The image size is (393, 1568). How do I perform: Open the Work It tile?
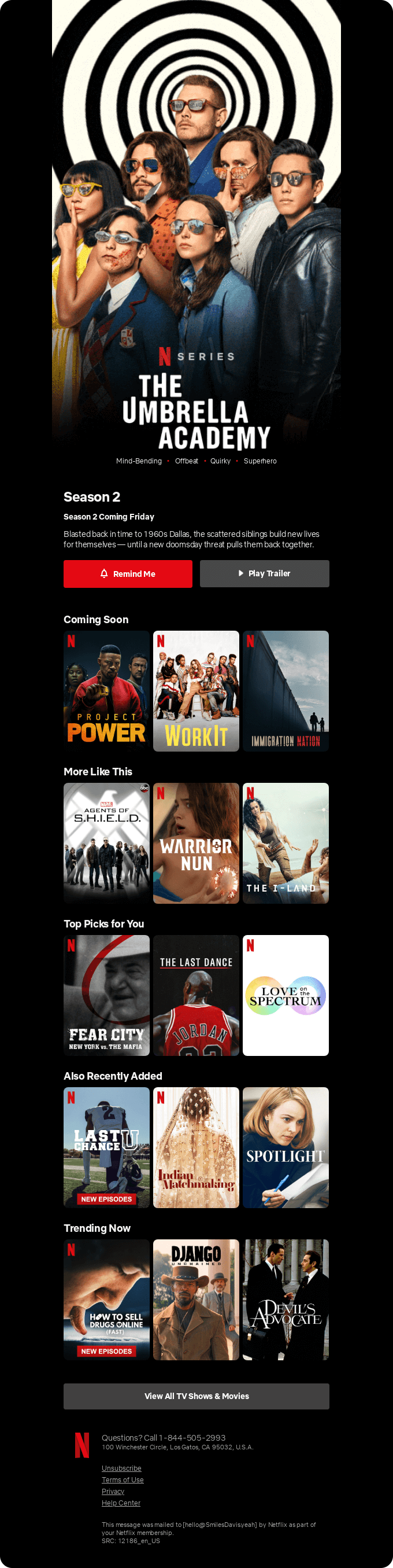pyautogui.click(x=196, y=691)
